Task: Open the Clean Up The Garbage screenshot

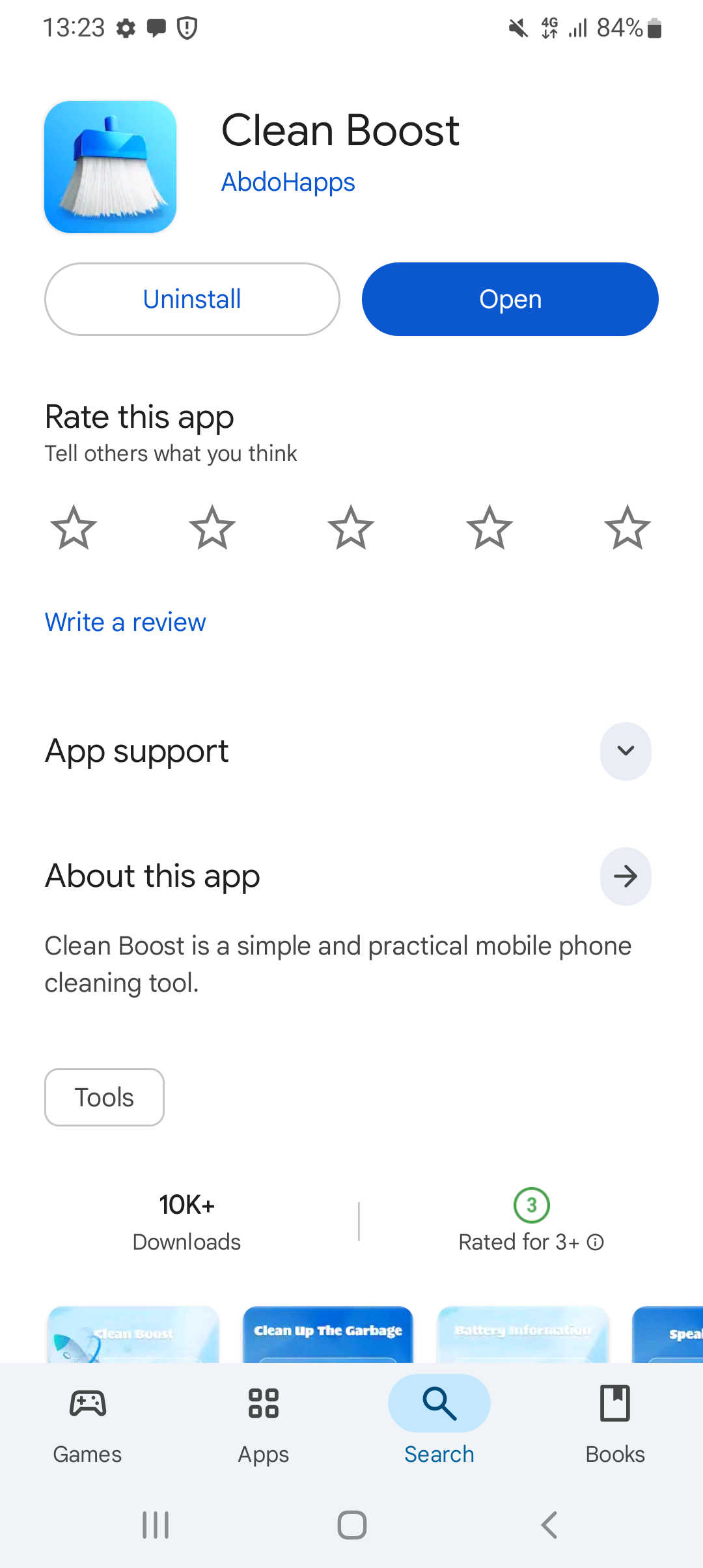Action: tap(327, 1334)
